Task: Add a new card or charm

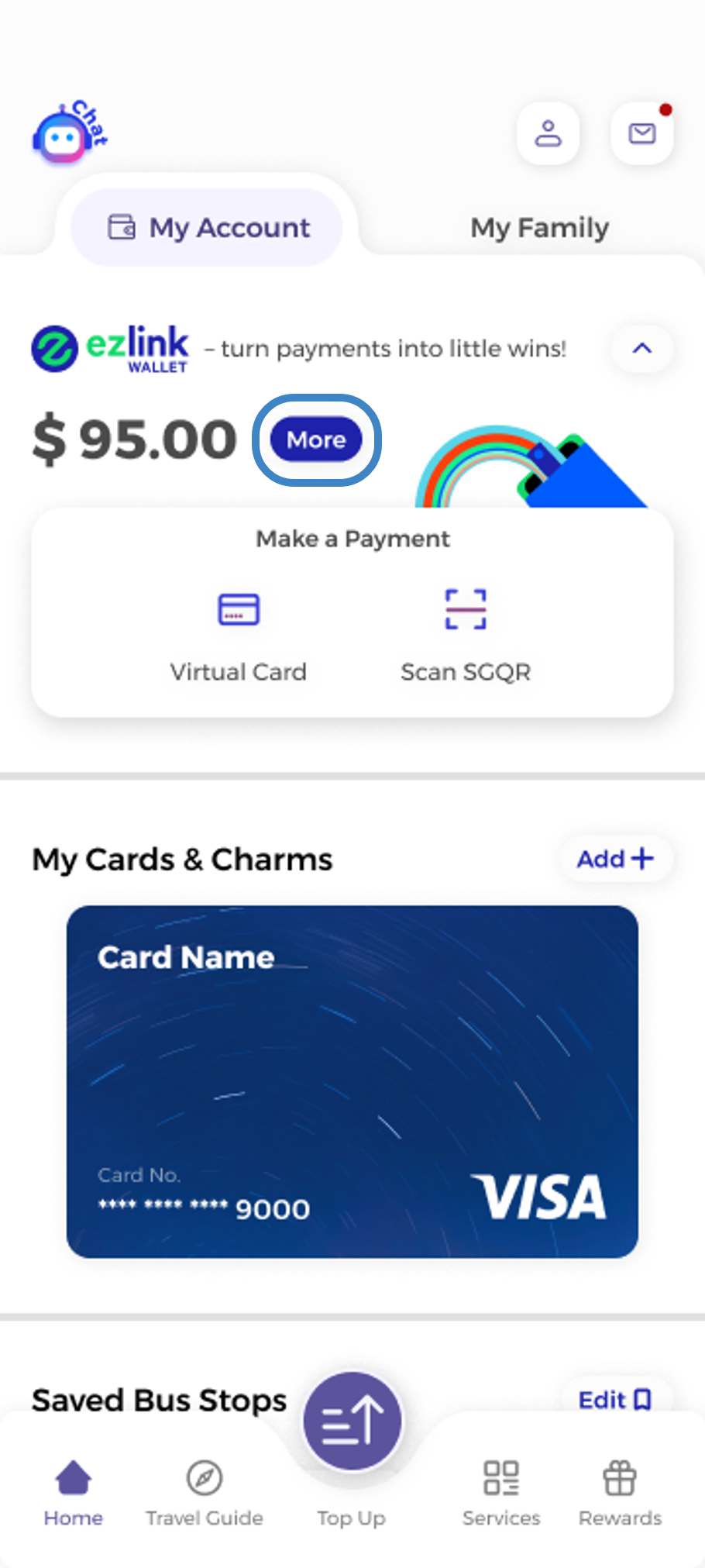Action: [615, 859]
